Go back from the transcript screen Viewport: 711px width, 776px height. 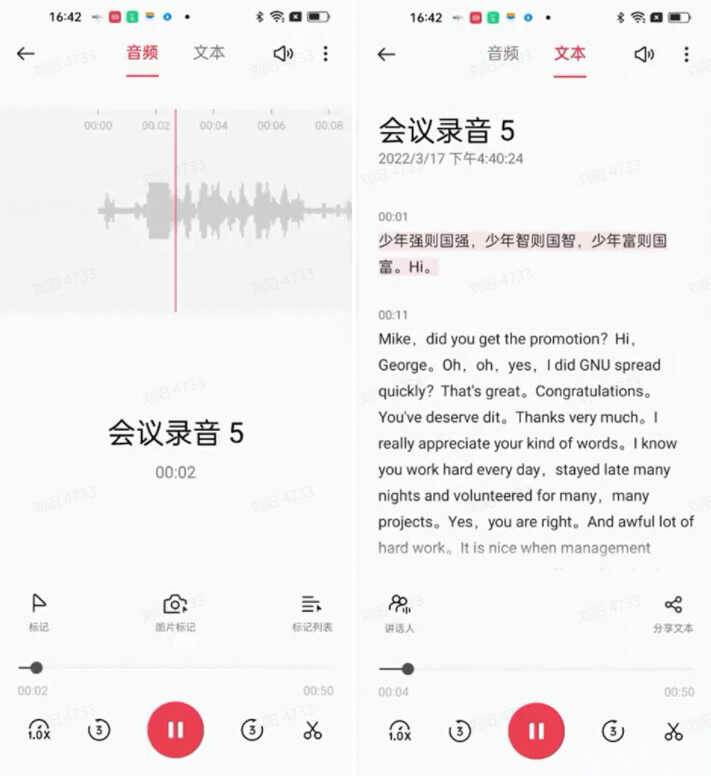(386, 54)
